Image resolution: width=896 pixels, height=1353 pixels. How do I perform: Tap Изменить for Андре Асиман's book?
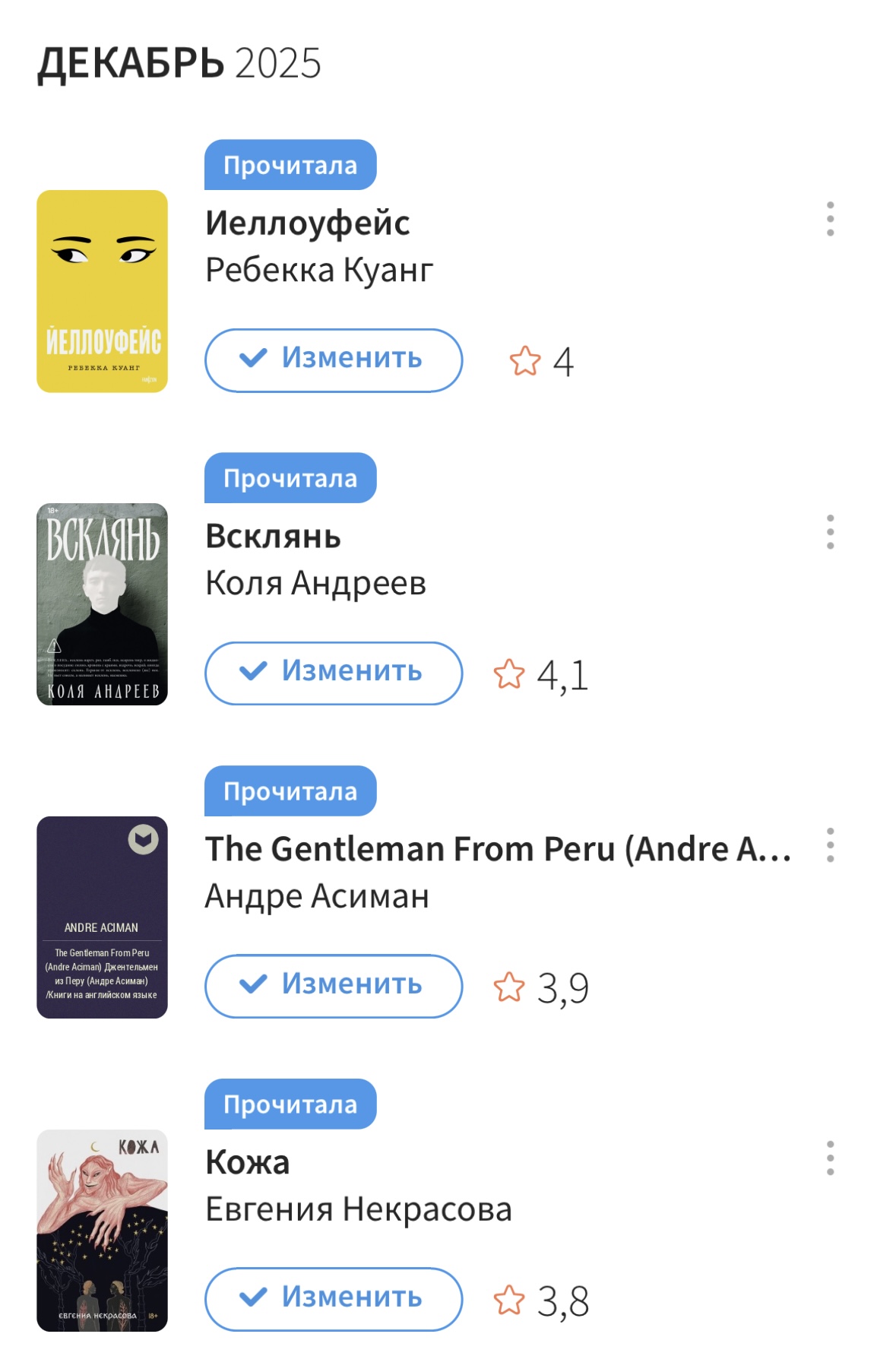click(334, 986)
